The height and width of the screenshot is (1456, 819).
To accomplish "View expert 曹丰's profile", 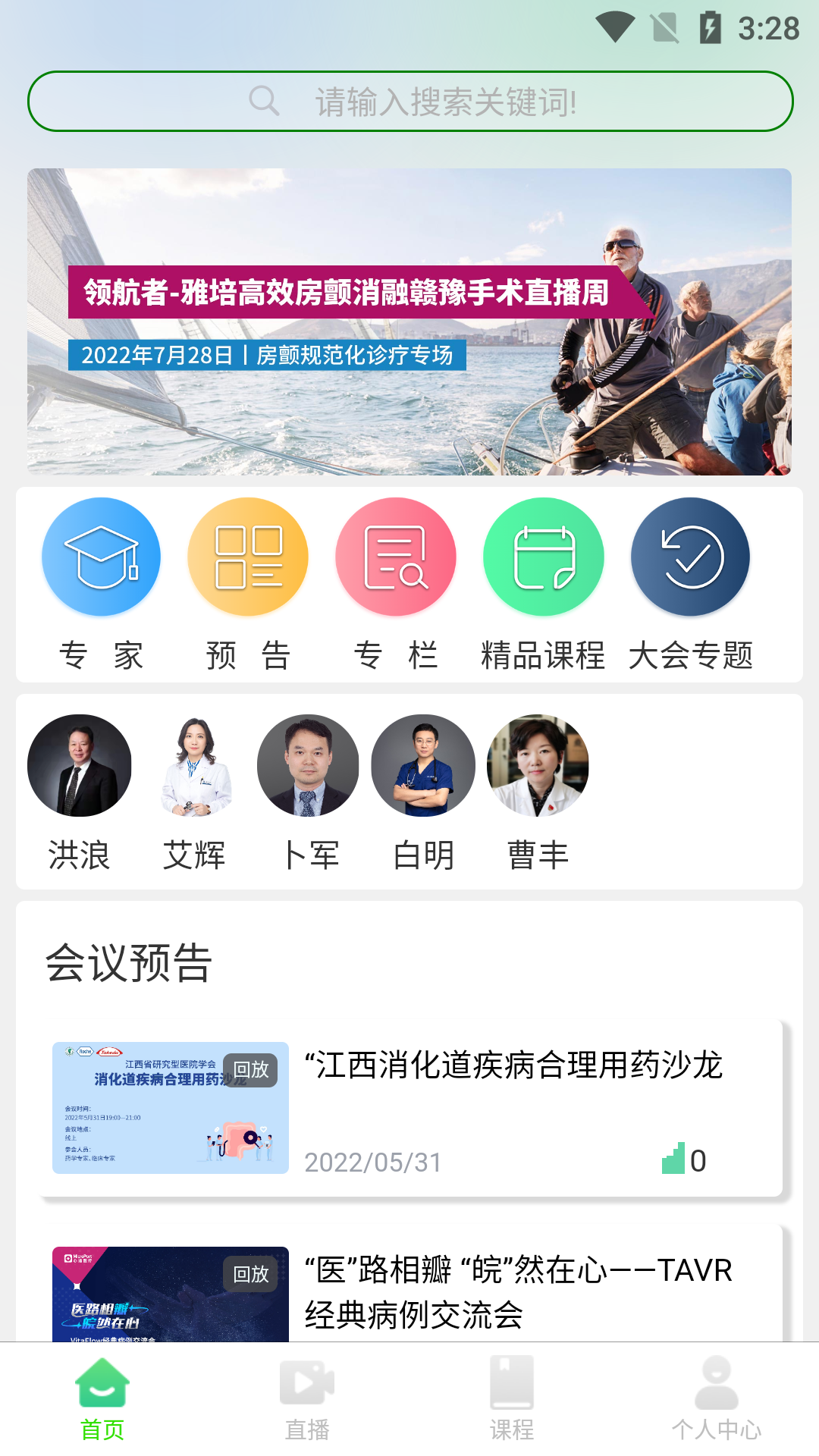I will click(538, 792).
